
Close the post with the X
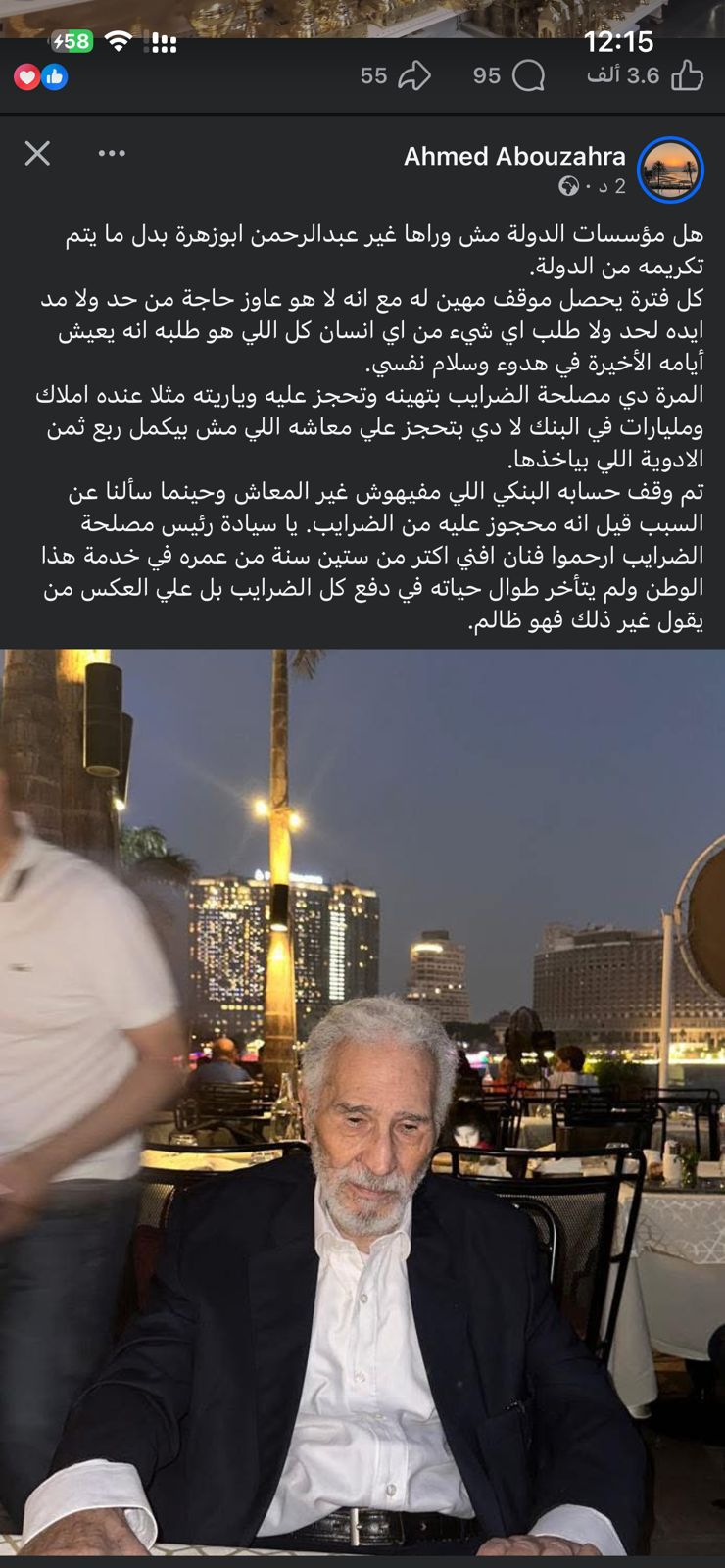tap(37, 153)
